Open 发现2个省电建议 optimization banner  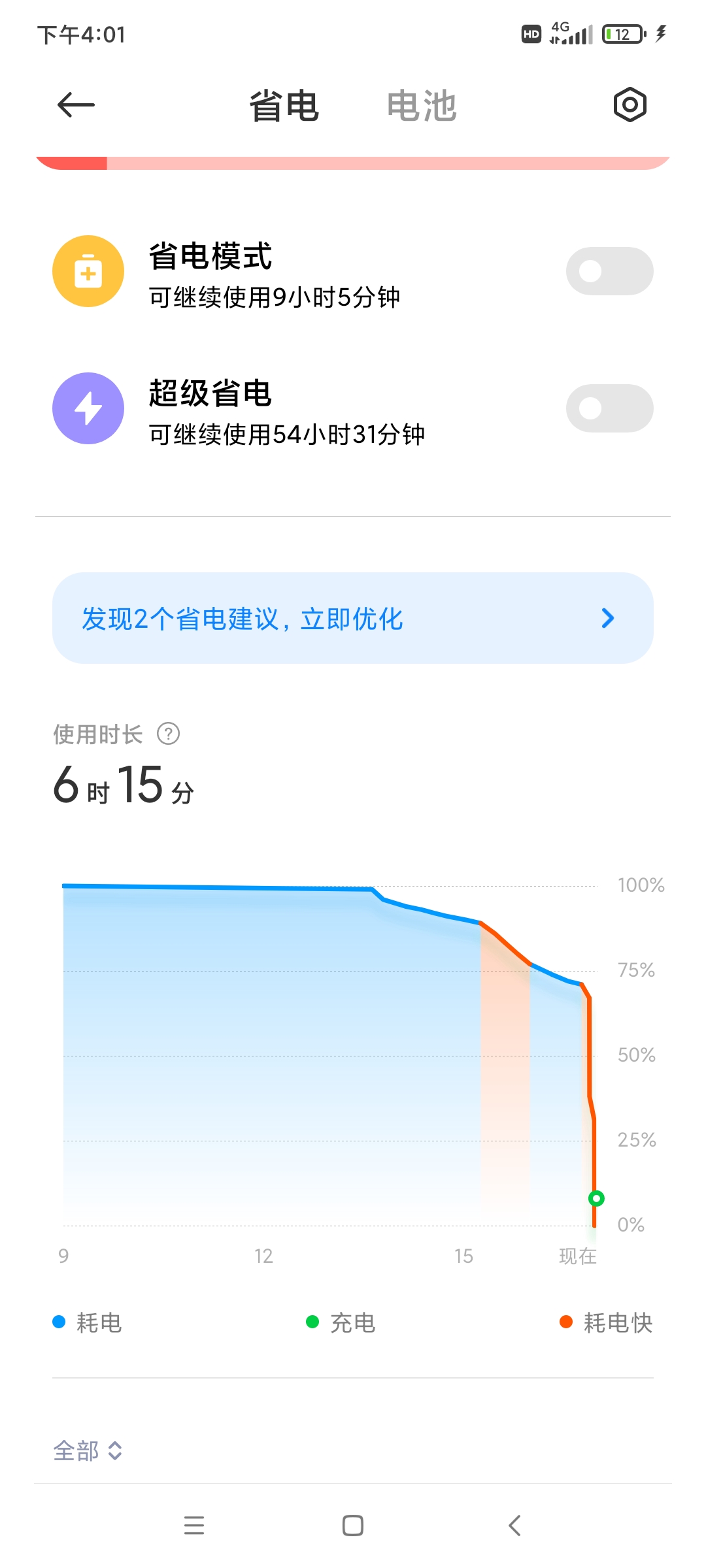point(353,618)
